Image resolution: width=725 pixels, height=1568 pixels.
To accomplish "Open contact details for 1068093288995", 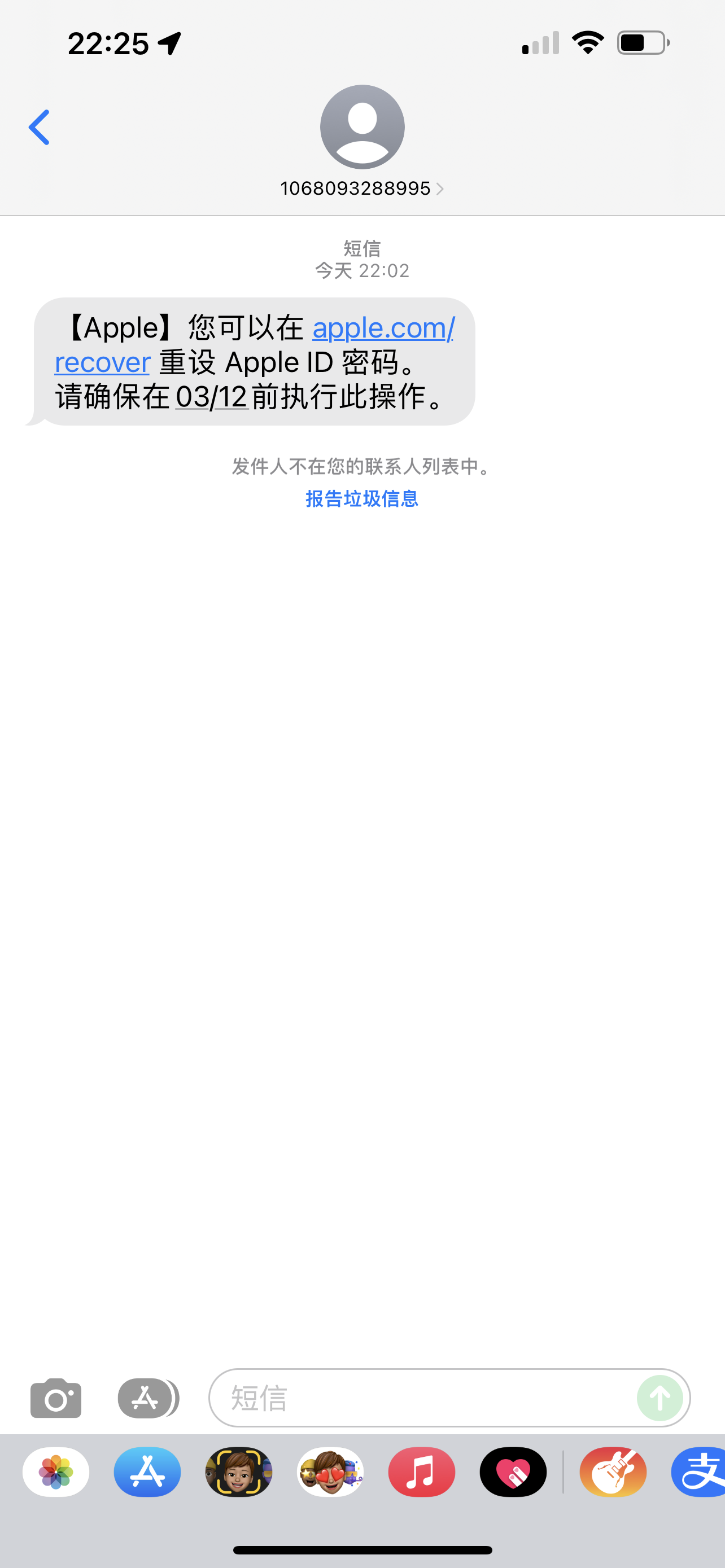I will pos(361,189).
